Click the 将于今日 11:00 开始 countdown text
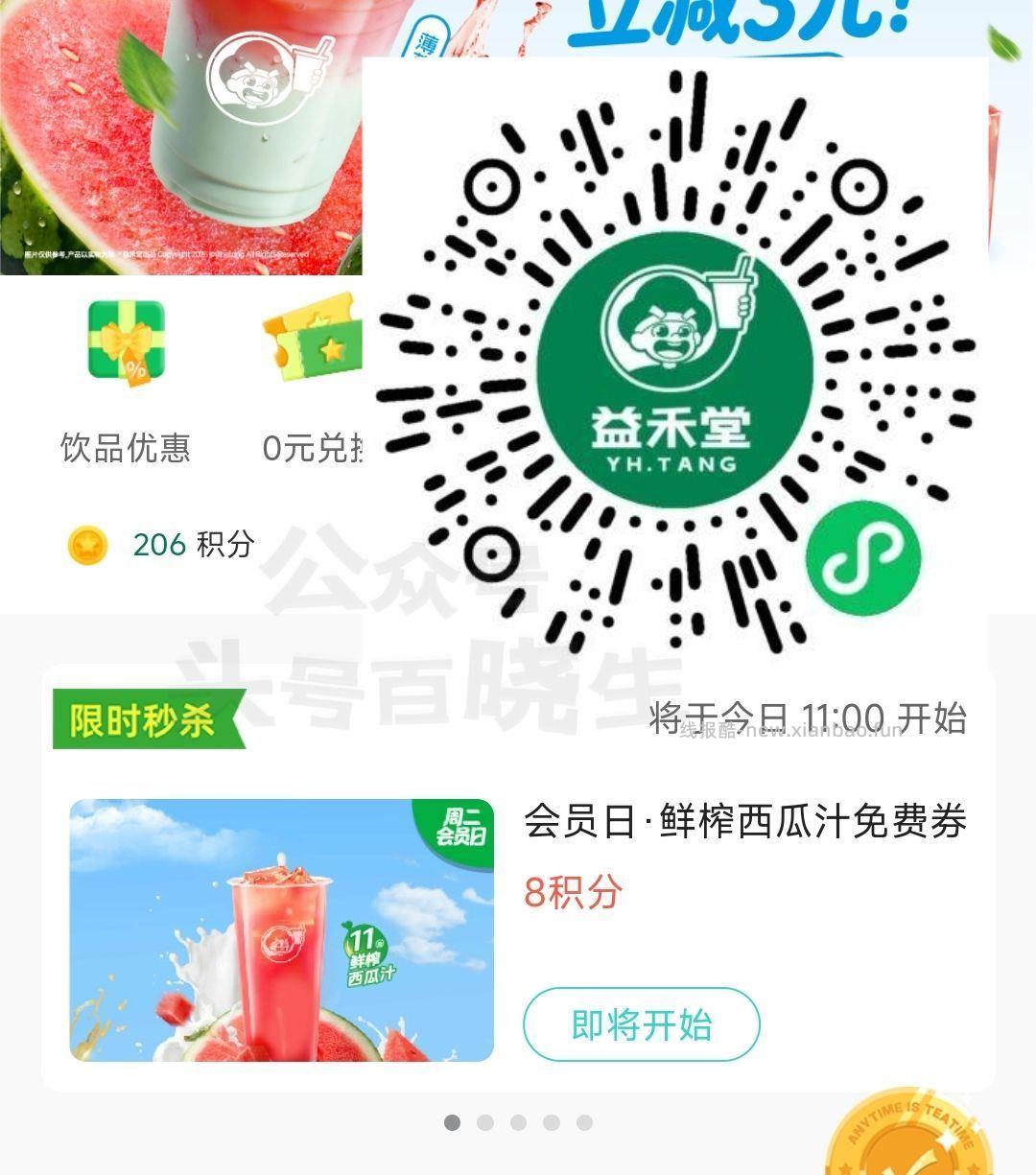 [808, 716]
